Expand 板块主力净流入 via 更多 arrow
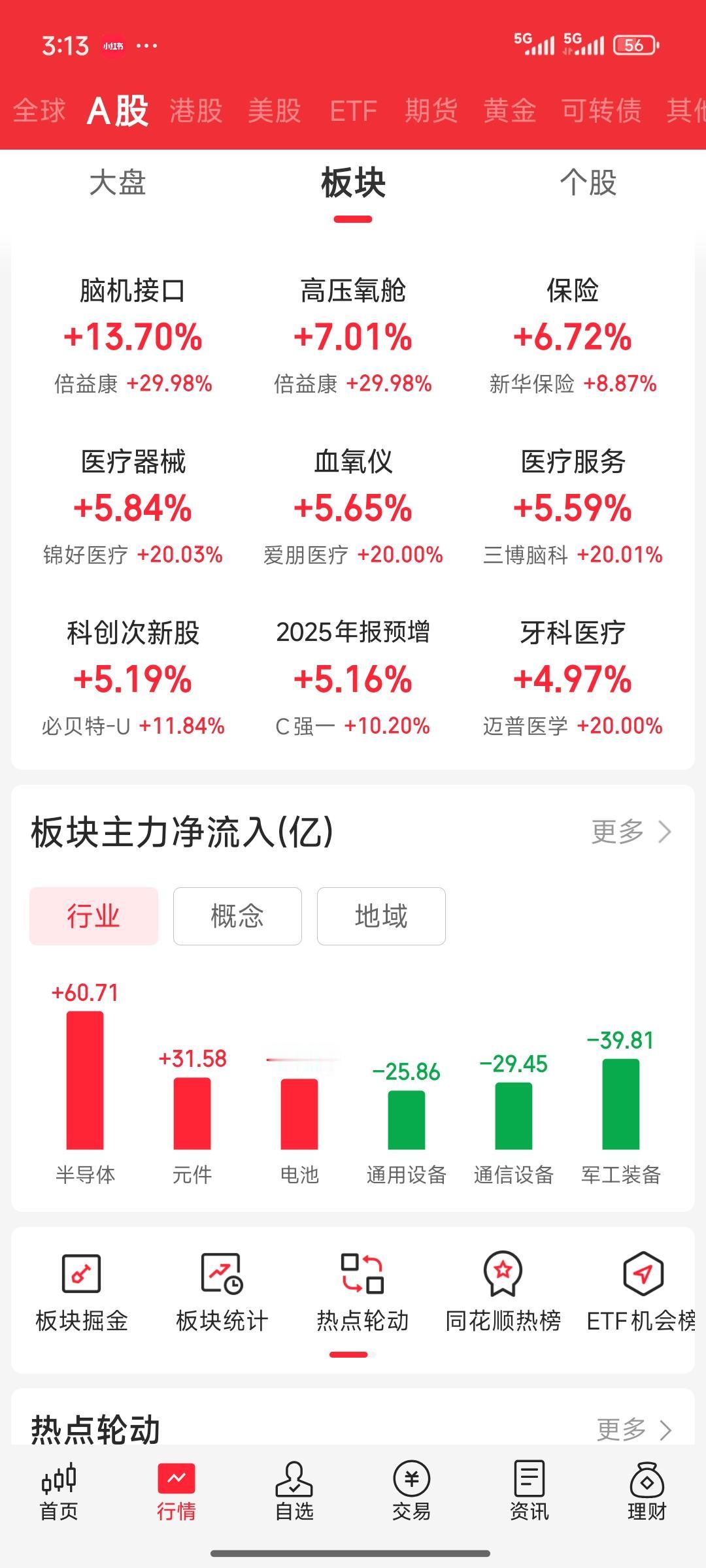The height and width of the screenshot is (1568, 706). (x=637, y=832)
